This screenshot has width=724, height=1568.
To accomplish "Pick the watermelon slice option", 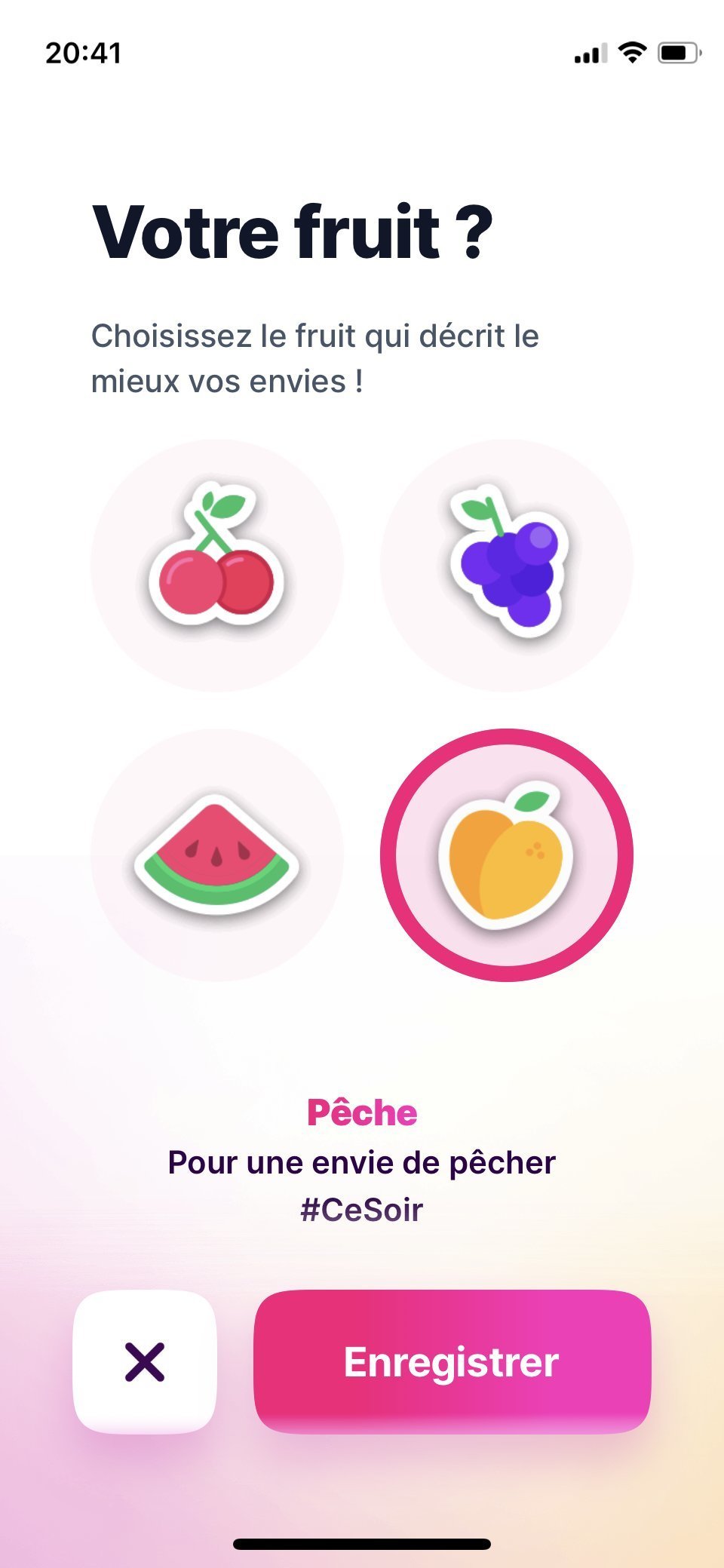I will tap(217, 855).
